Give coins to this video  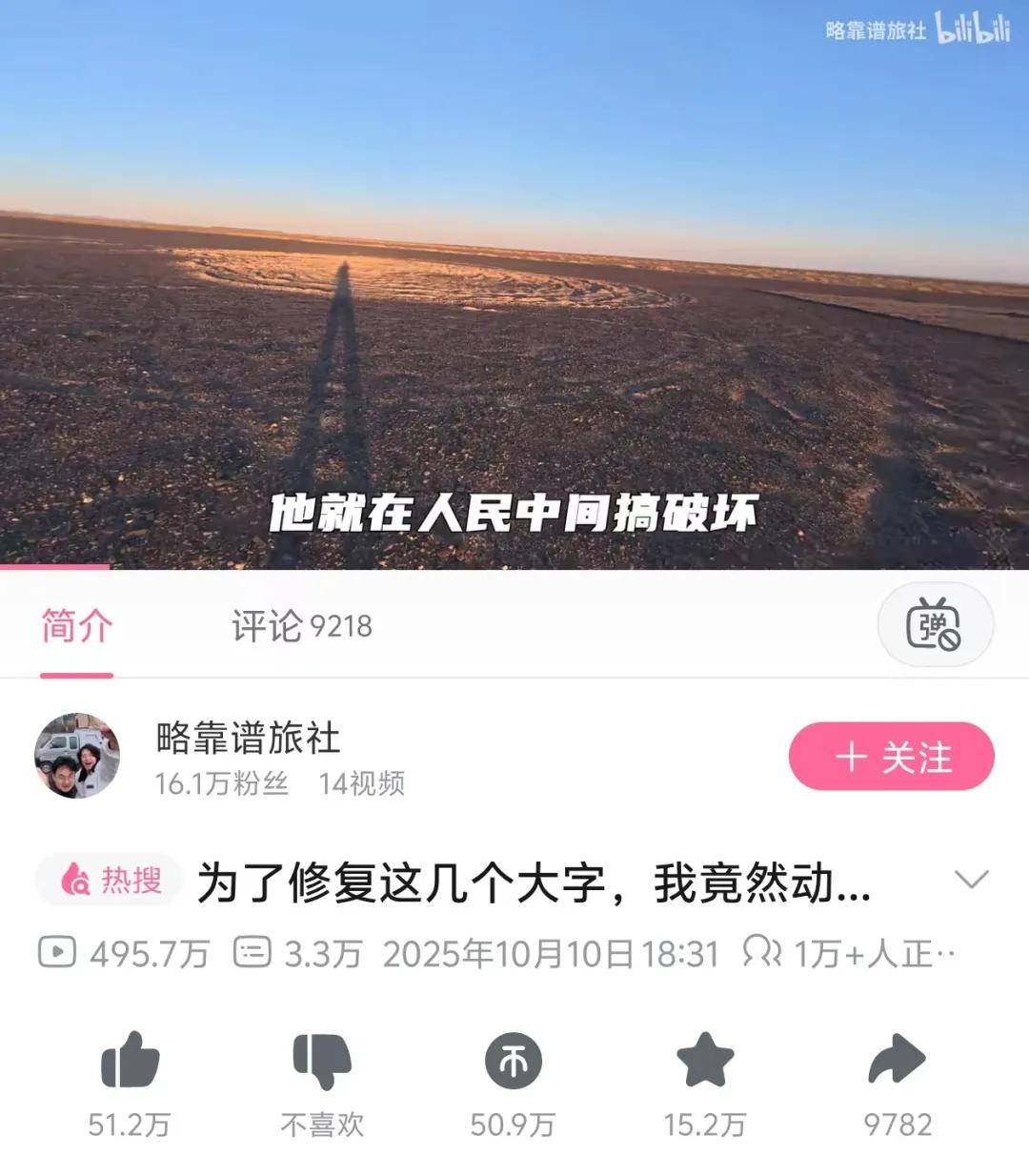point(513,1061)
